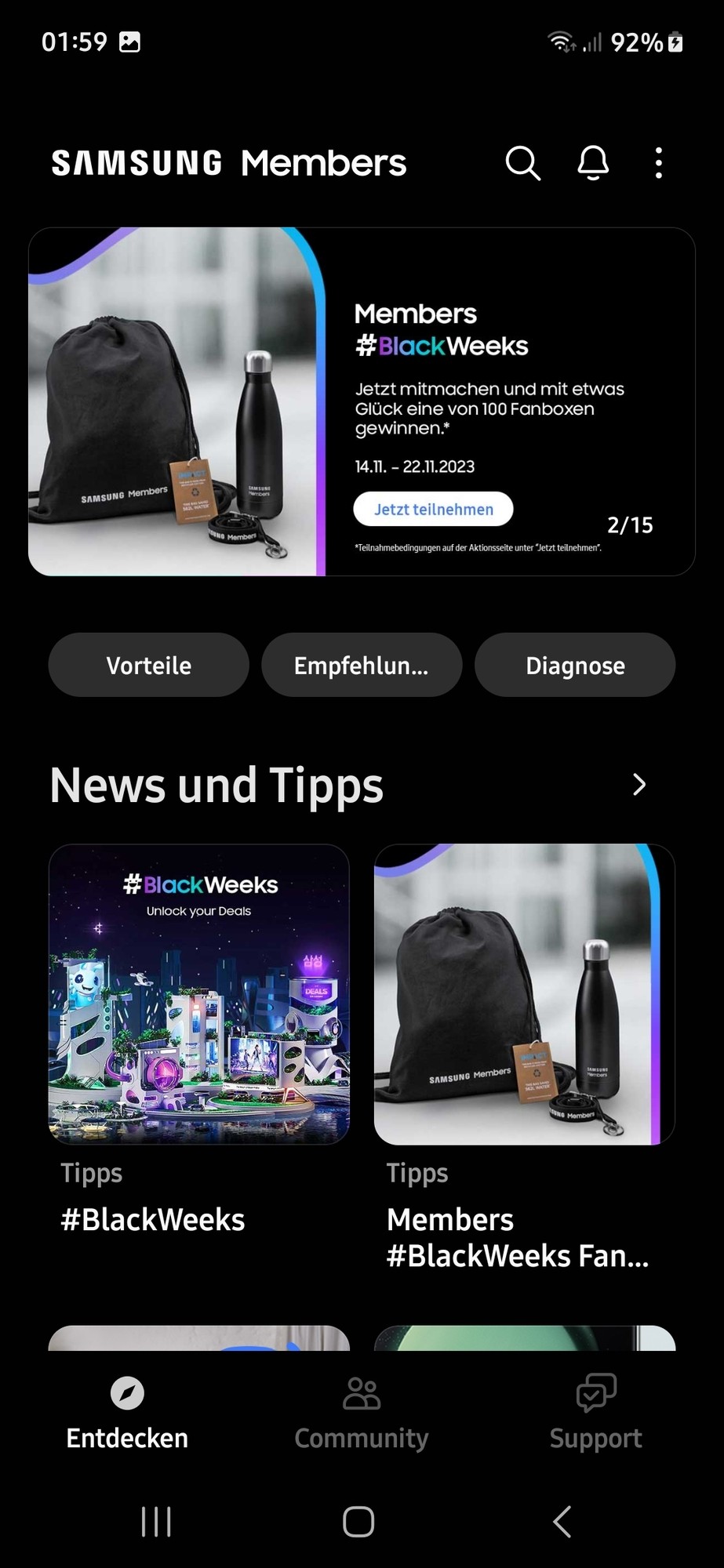This screenshot has width=724, height=1568.
Task: Select the Entdecken tab
Action: [127, 1413]
